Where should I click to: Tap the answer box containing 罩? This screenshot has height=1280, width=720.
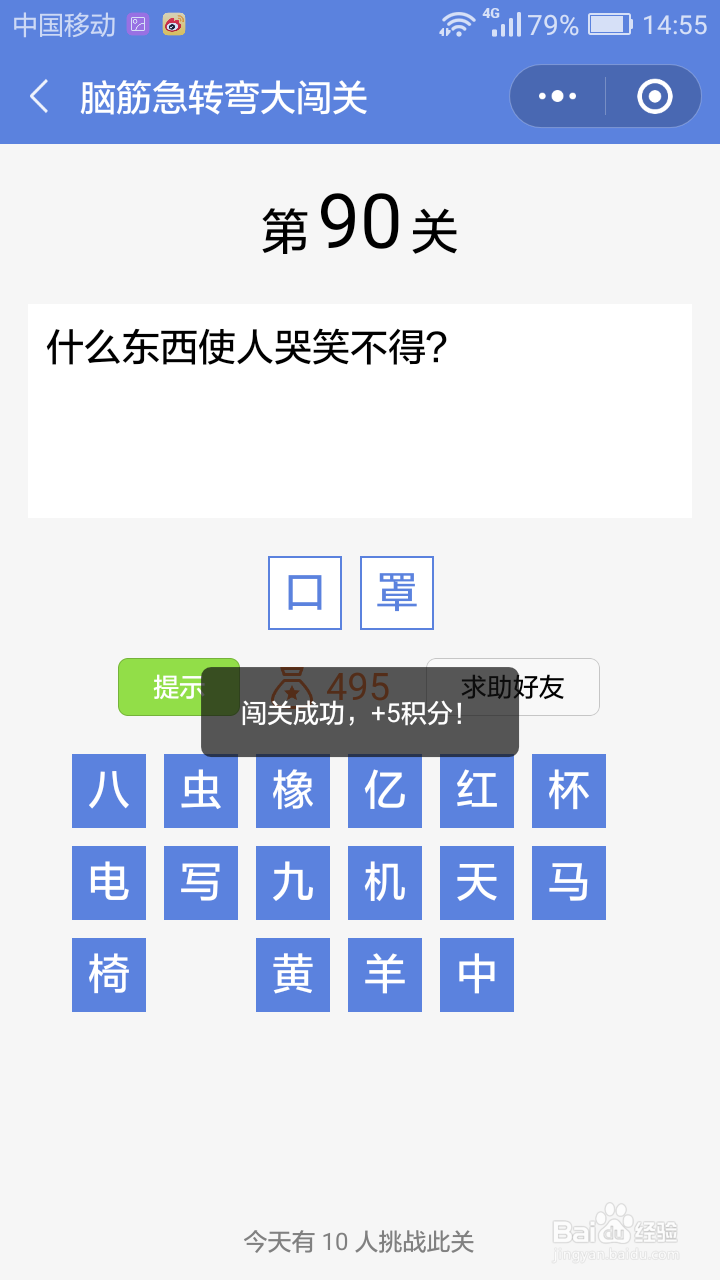(x=396, y=592)
